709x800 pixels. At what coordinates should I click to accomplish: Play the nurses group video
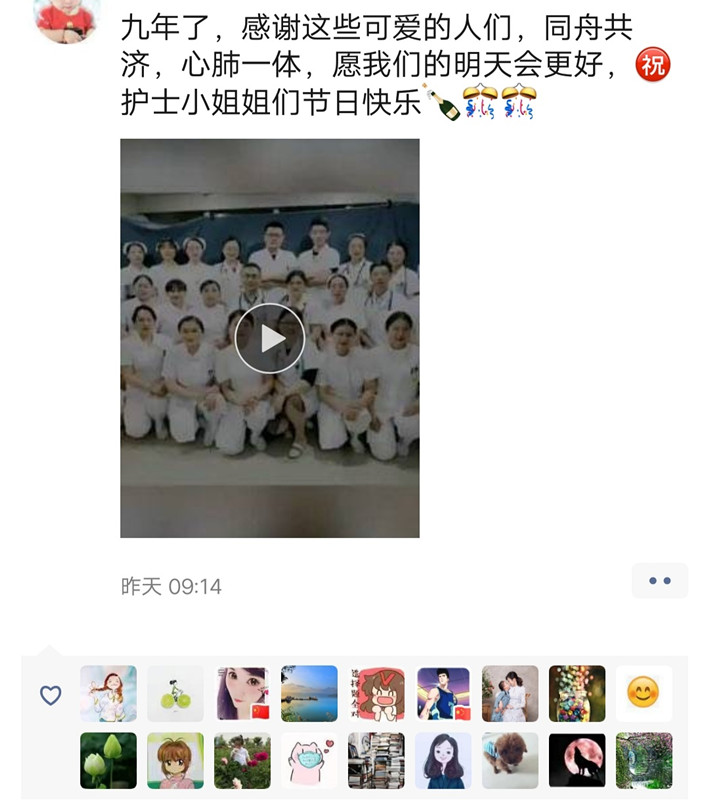(270, 338)
